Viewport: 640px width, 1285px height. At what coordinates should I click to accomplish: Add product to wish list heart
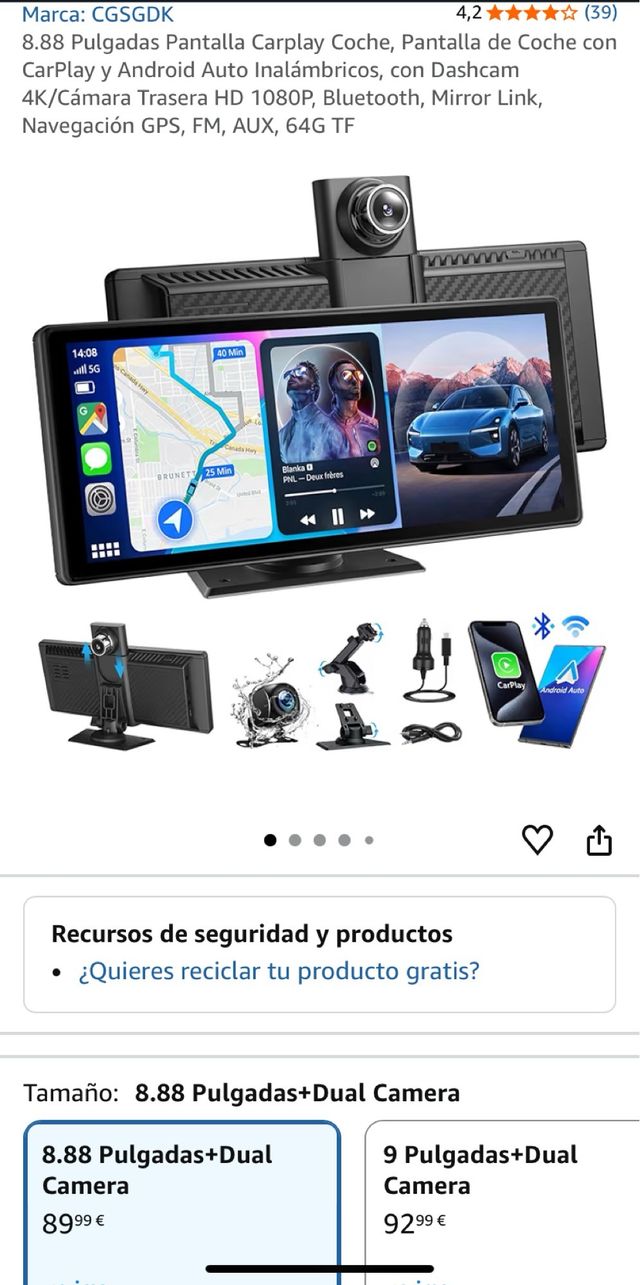[x=538, y=841]
